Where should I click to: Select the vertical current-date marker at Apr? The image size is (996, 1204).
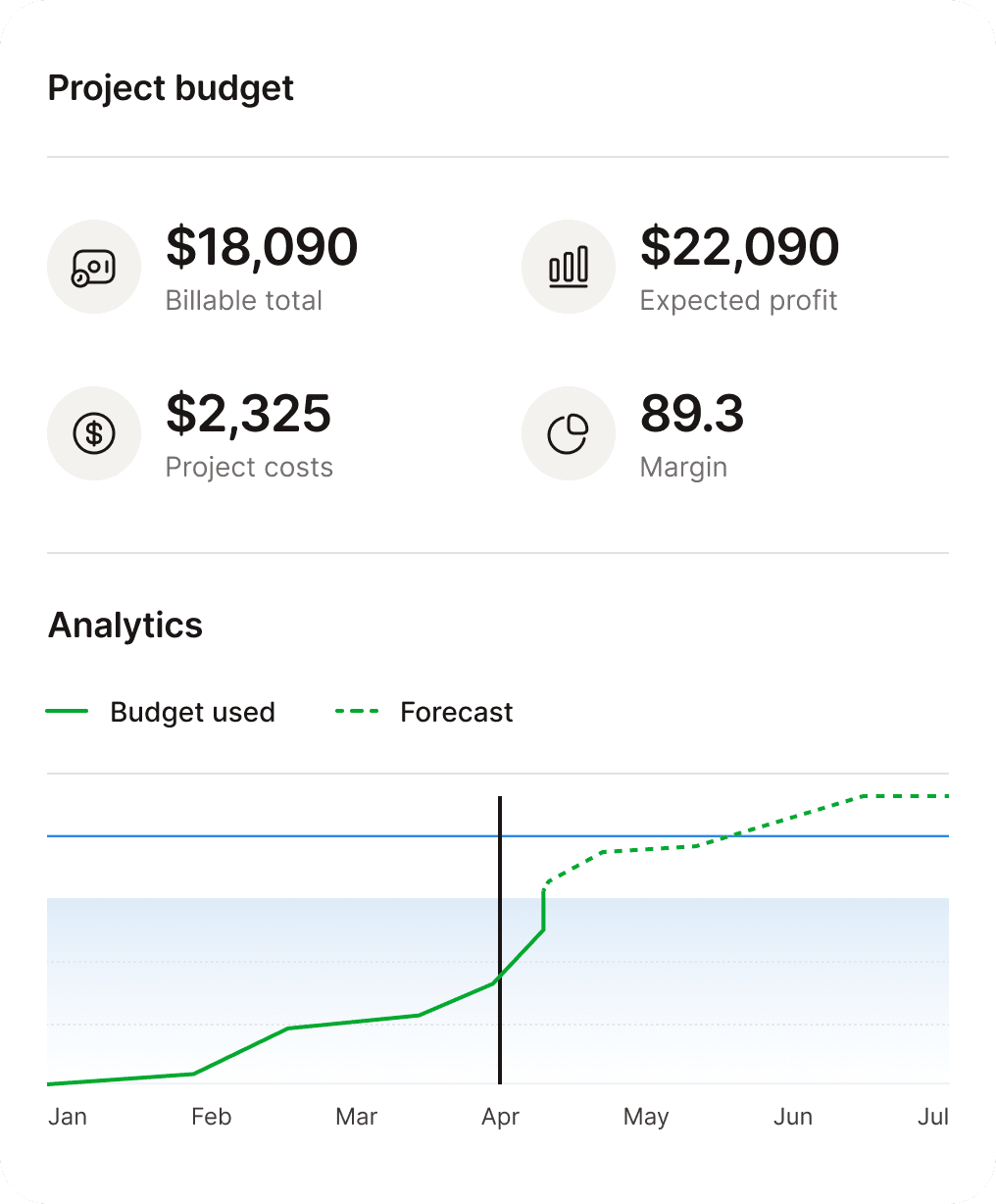(x=500, y=941)
